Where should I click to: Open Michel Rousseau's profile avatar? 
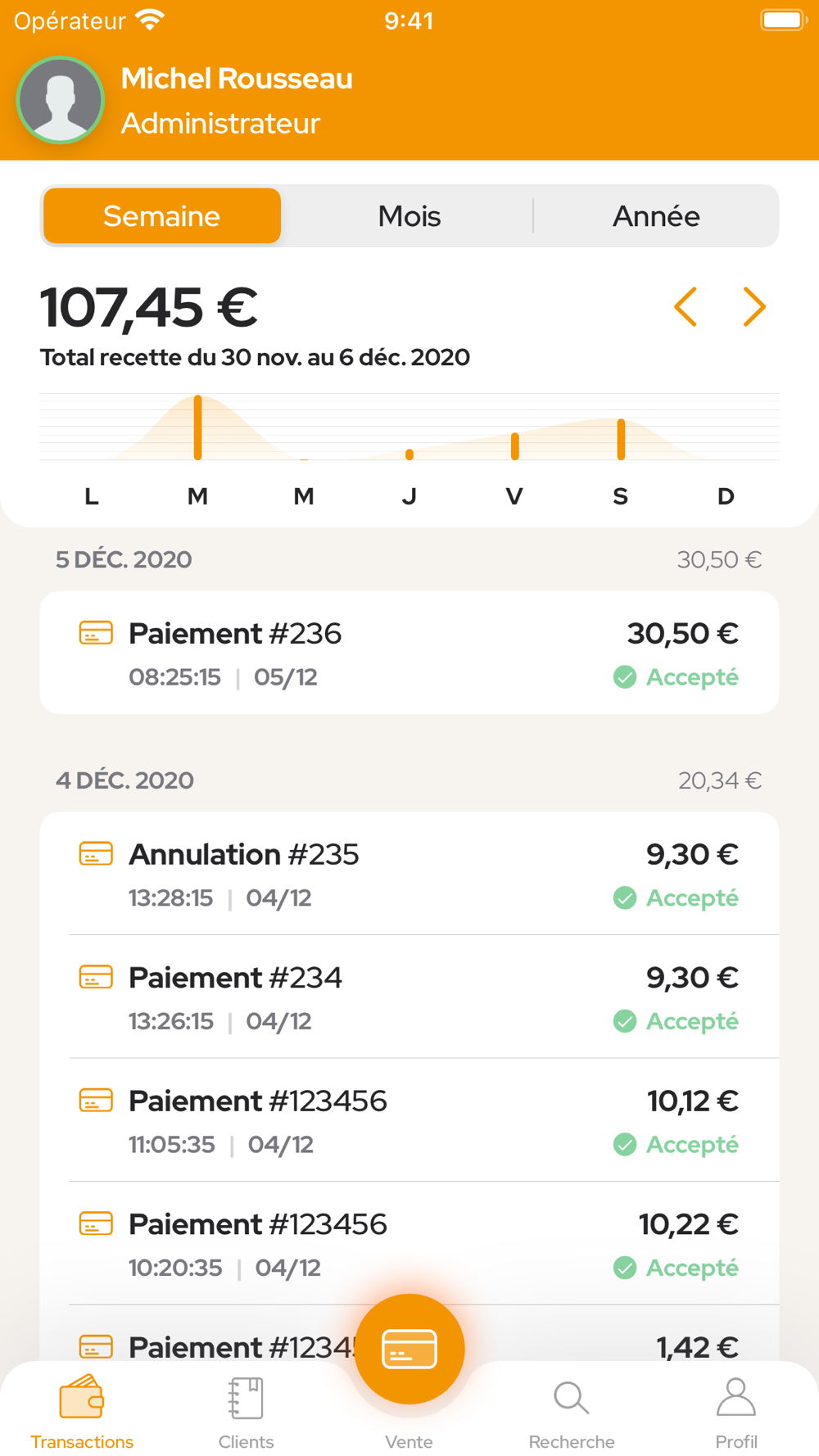click(x=61, y=100)
